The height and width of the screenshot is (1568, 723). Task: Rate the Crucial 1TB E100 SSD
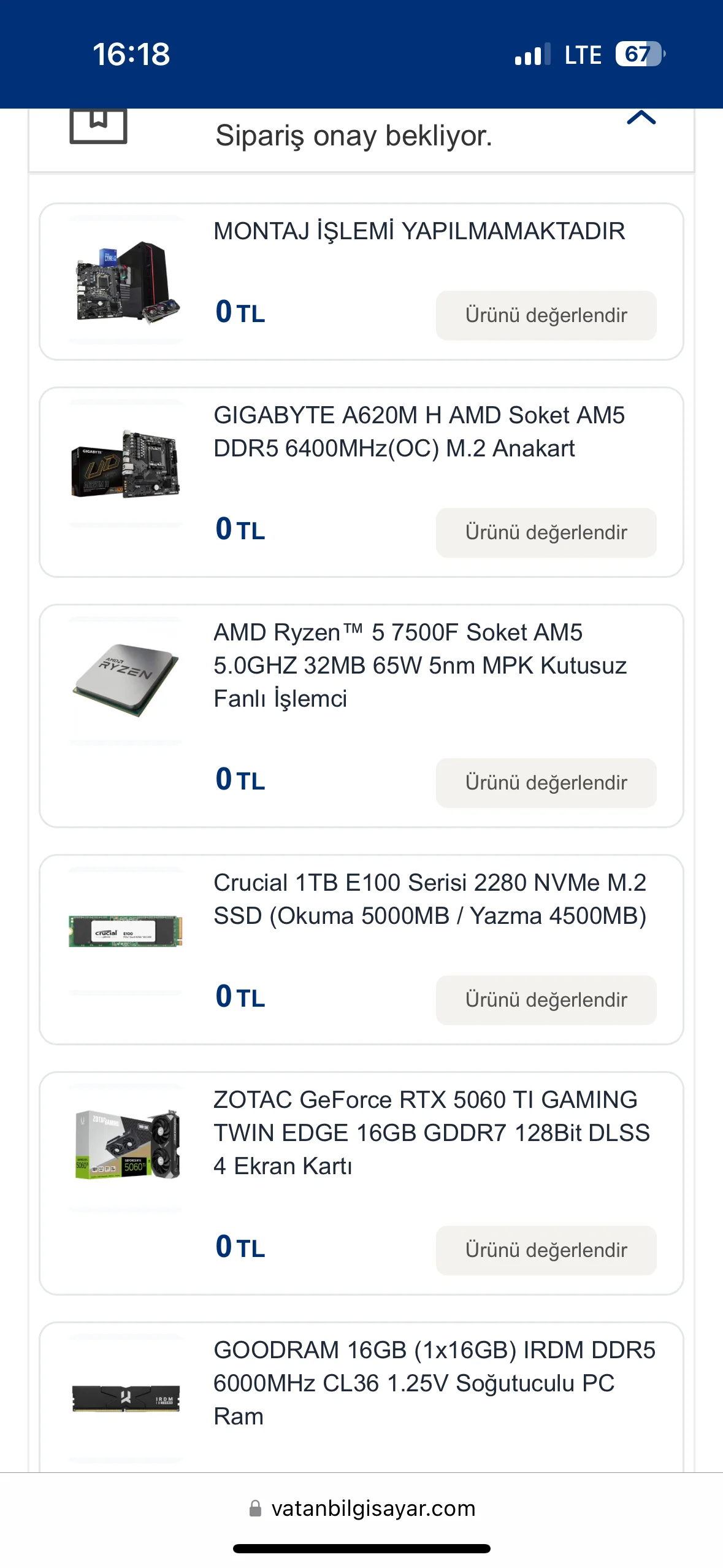click(546, 1000)
